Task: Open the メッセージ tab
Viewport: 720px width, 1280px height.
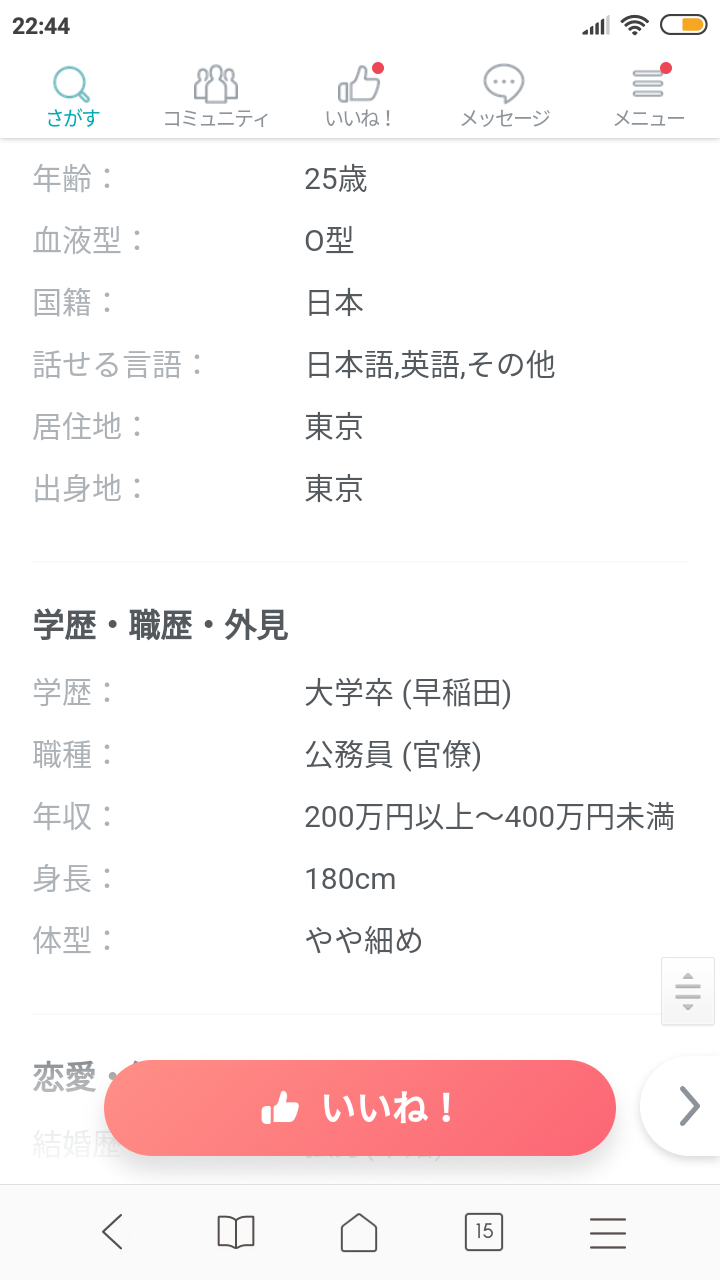Action: (505, 97)
